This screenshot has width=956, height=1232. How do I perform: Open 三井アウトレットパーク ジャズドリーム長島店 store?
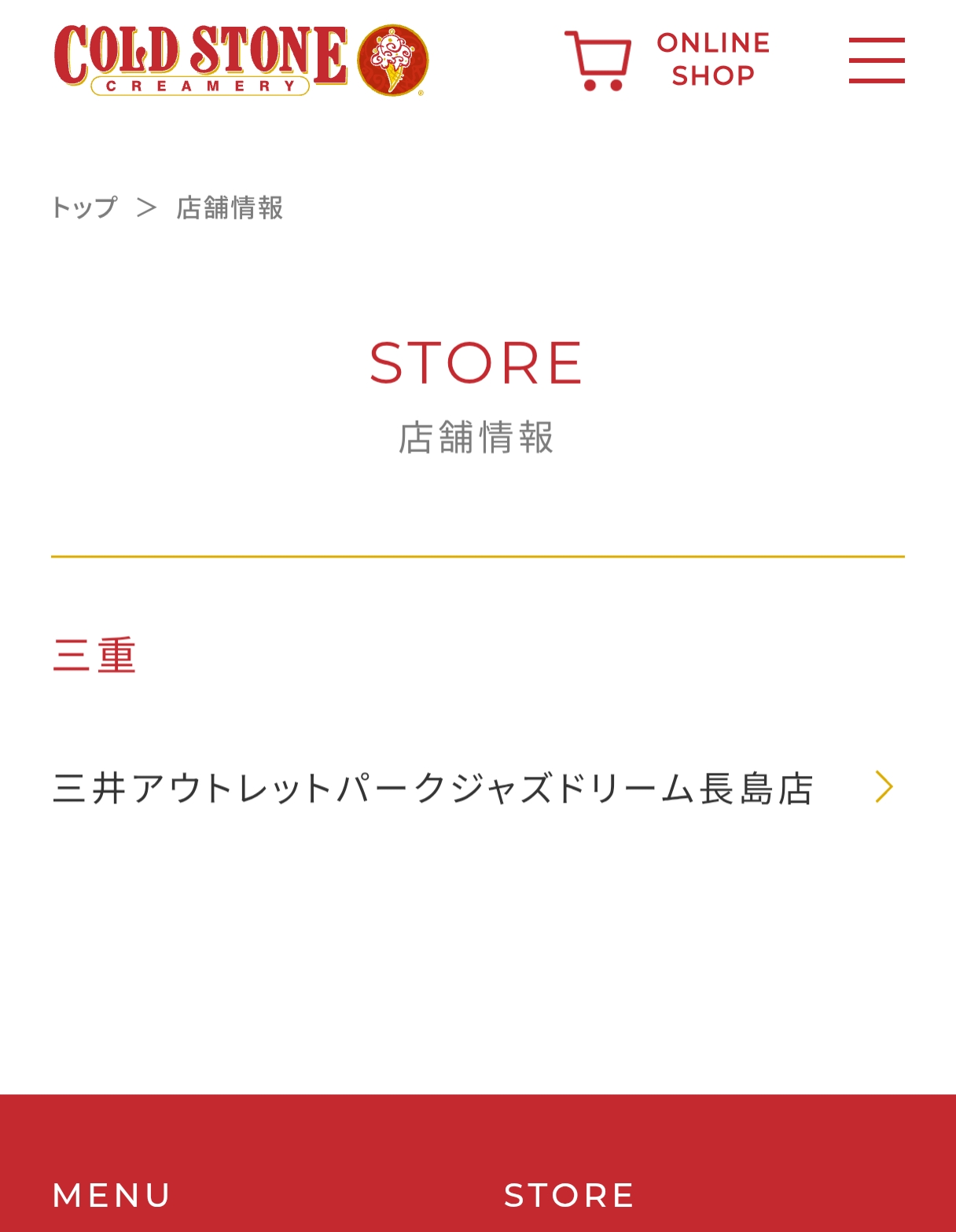(472, 788)
